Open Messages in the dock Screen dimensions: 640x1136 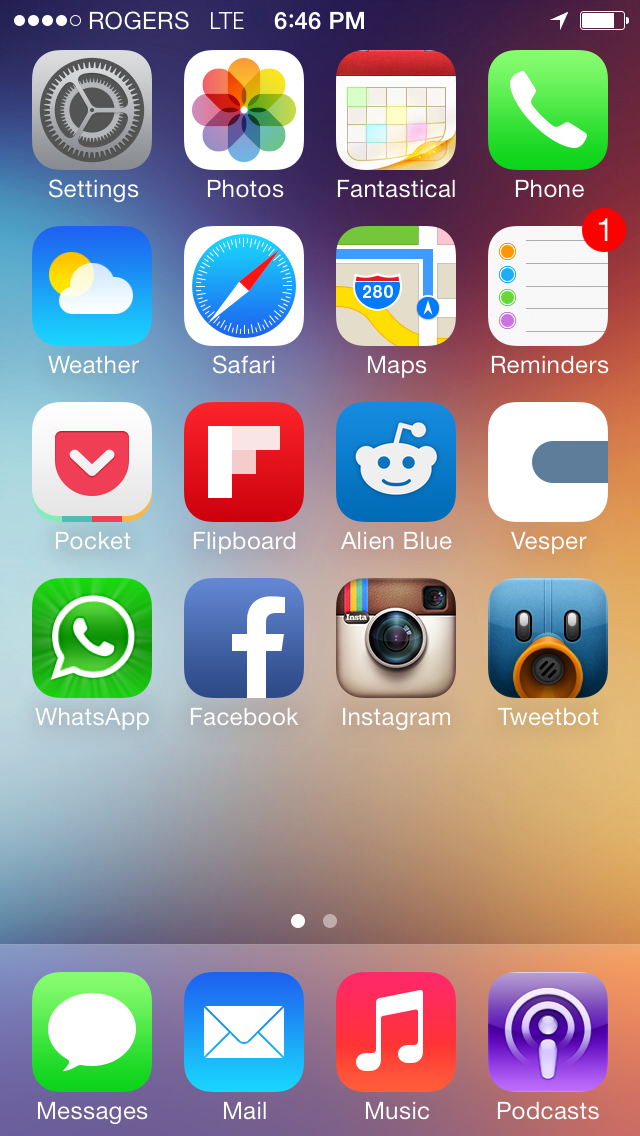92,1032
